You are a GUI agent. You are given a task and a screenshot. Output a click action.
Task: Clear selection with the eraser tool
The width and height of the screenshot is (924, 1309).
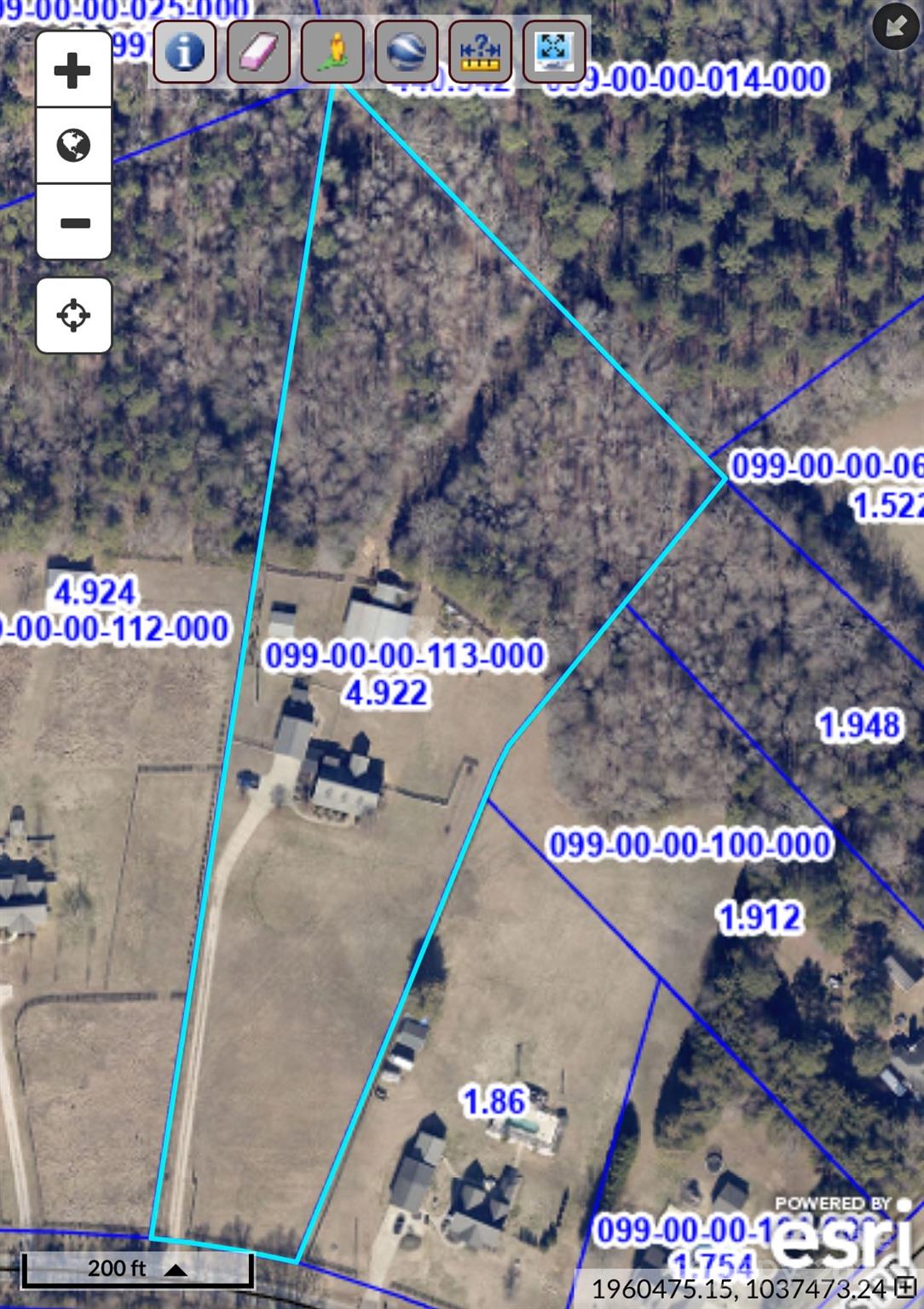click(x=258, y=52)
